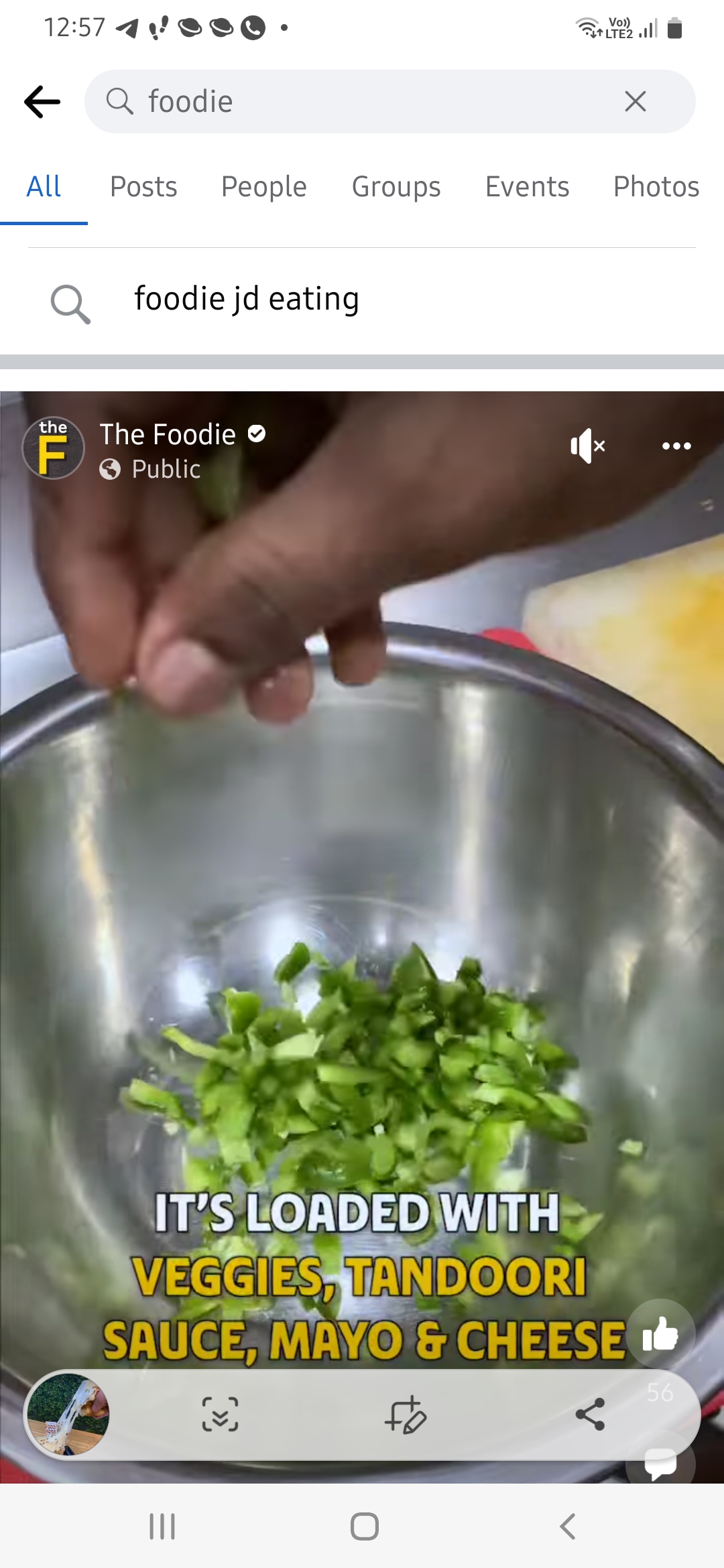Screen dimensions: 724x1568
Task: Search suggestion foodie jd eating
Action: (362, 299)
